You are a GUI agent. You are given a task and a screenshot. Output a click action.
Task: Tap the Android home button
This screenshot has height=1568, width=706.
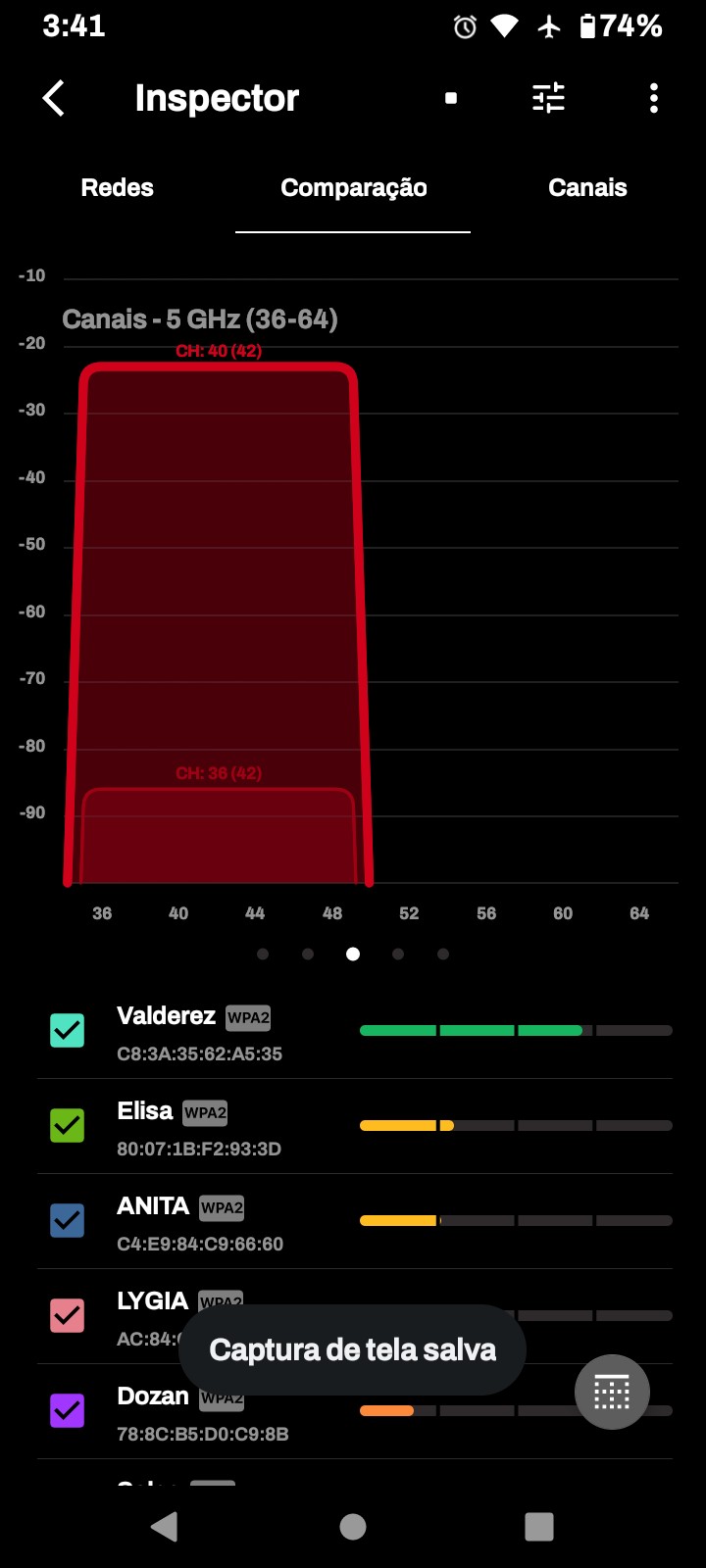coord(353,1526)
